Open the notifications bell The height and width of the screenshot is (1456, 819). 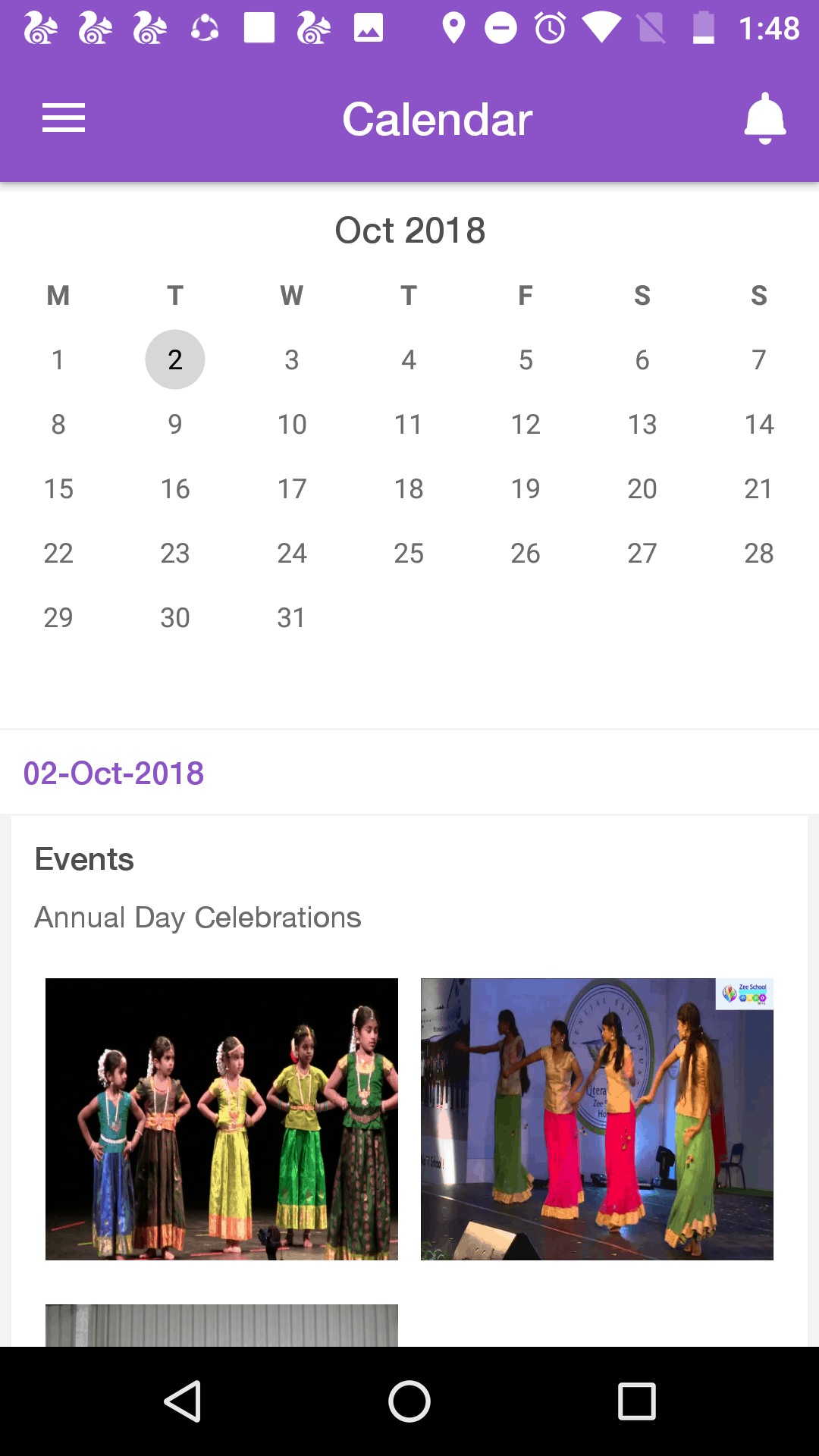764,118
